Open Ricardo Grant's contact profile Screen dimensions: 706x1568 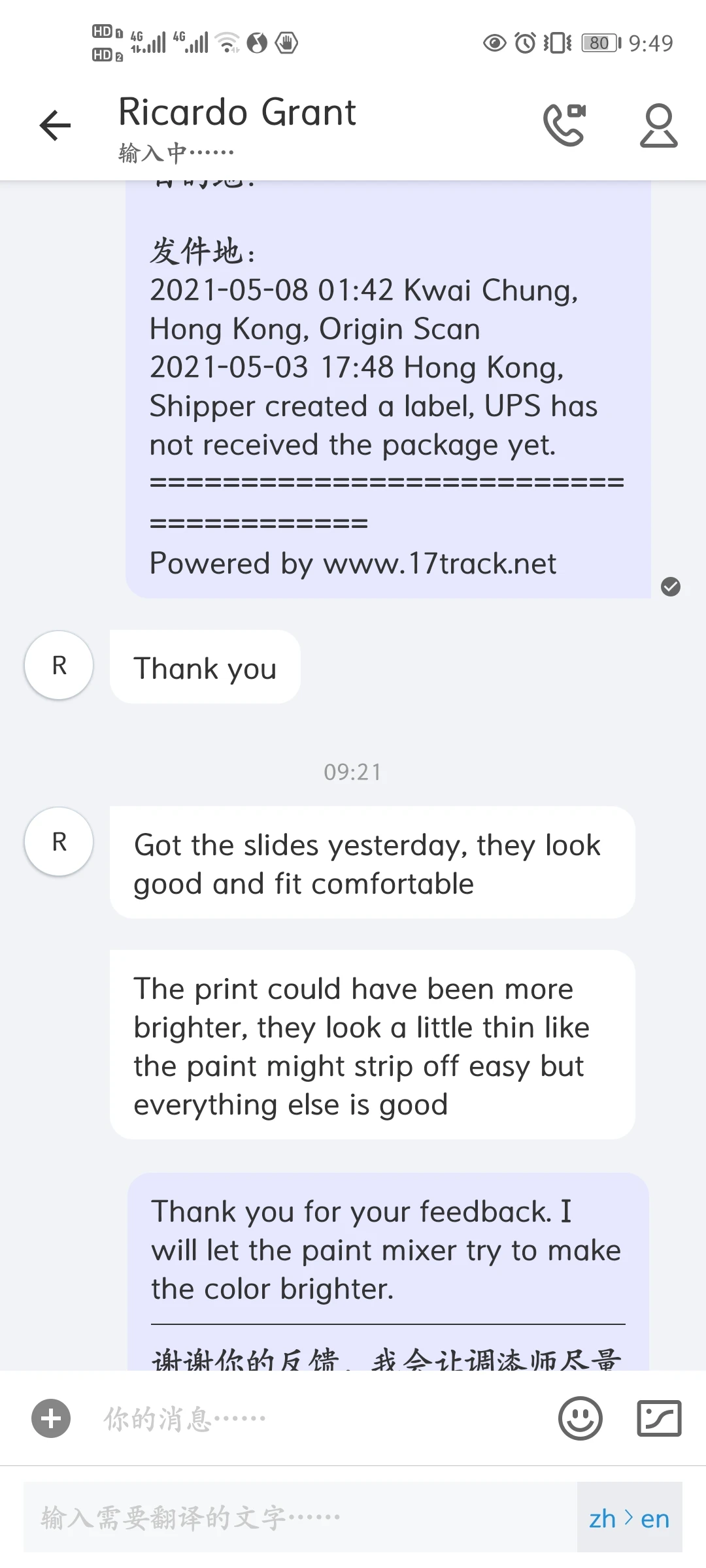[658, 125]
